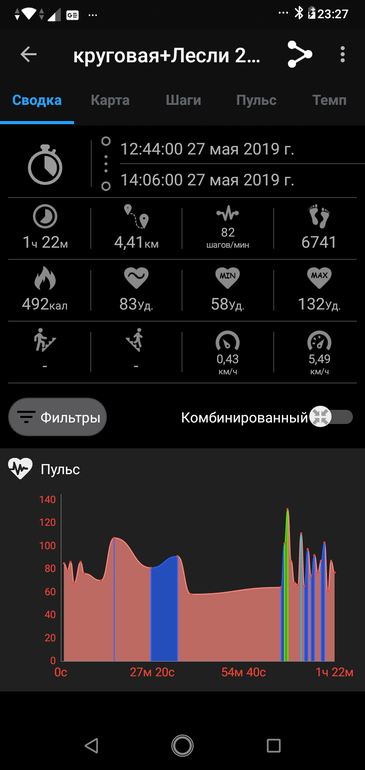Switch to the Карта tab
This screenshot has width=365, height=770.
pyautogui.click(x=110, y=101)
